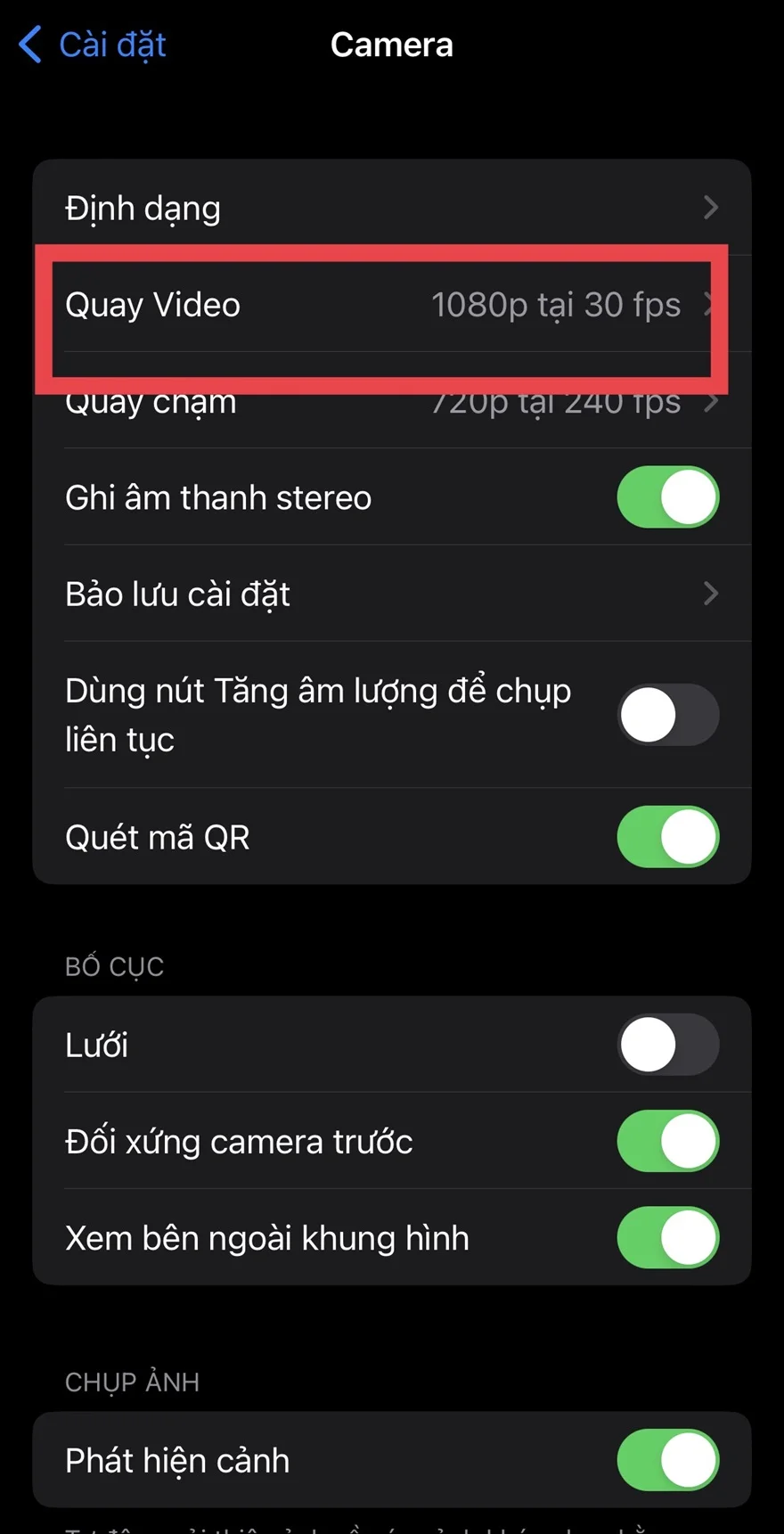Select the Quay Video row
The height and width of the screenshot is (1534, 784).
click(x=152, y=305)
